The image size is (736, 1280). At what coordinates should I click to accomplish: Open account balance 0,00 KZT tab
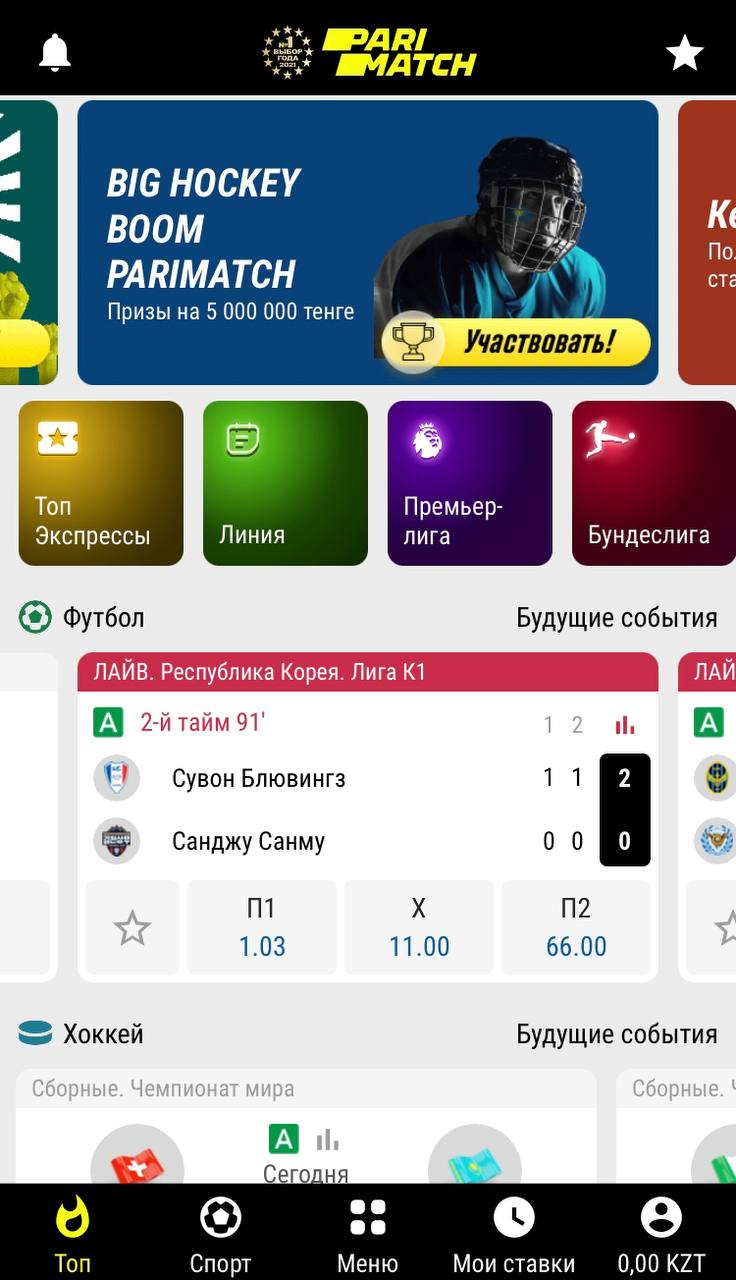coord(661,1234)
